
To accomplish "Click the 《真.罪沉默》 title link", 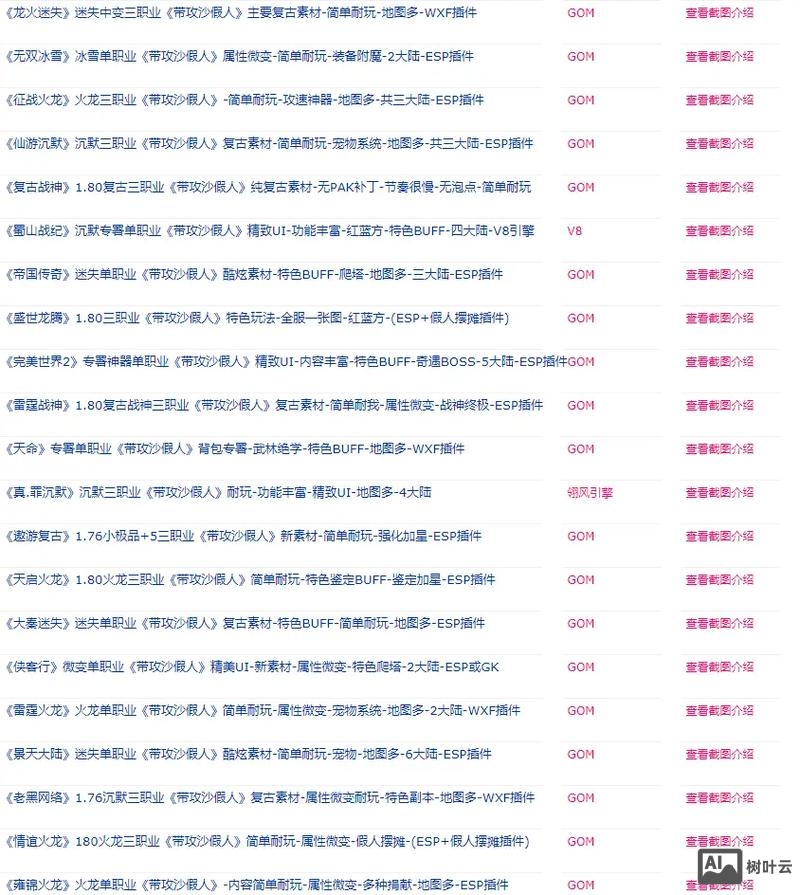I will tap(200, 492).
